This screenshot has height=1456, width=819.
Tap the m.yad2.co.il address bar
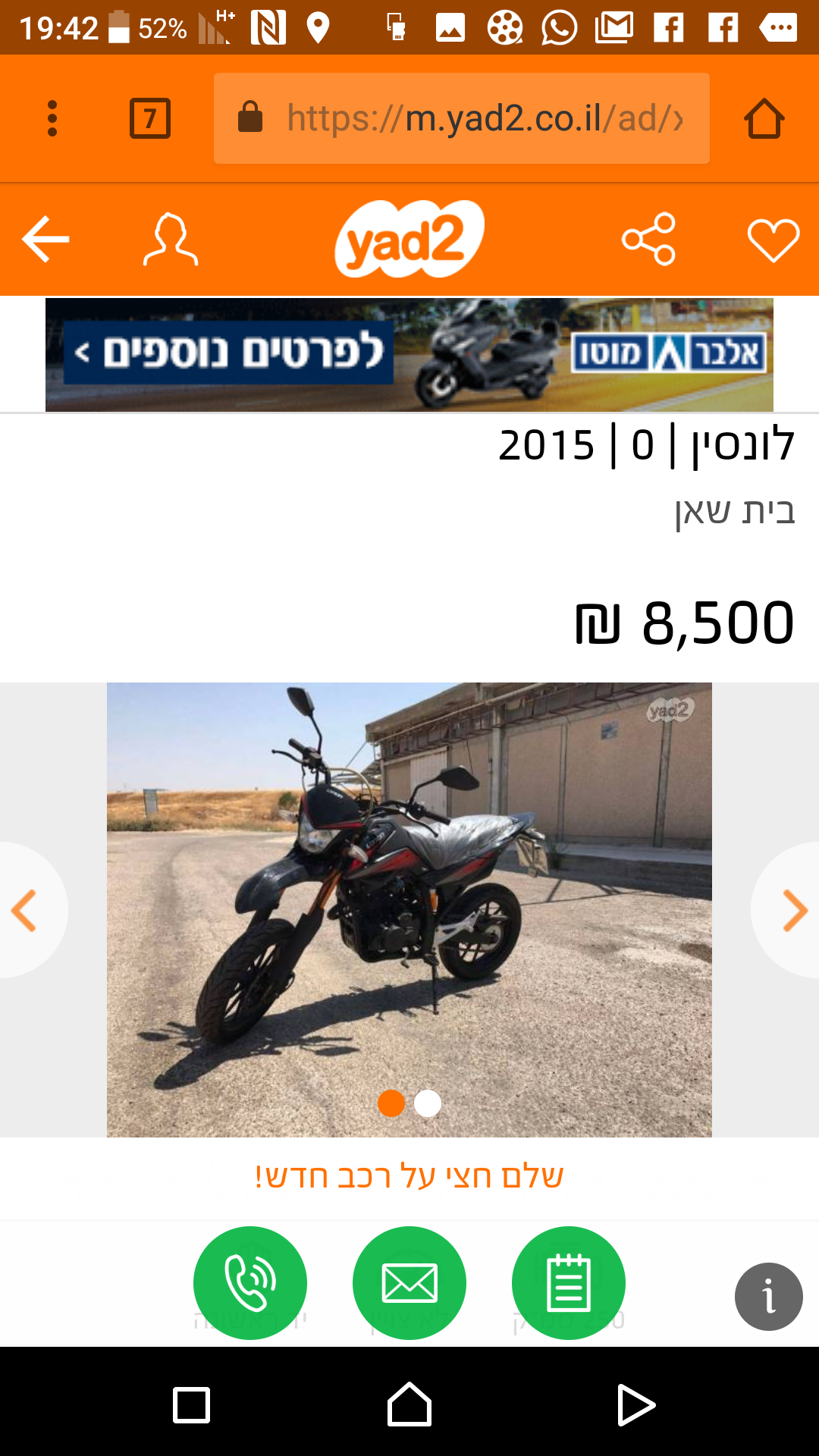point(461,118)
